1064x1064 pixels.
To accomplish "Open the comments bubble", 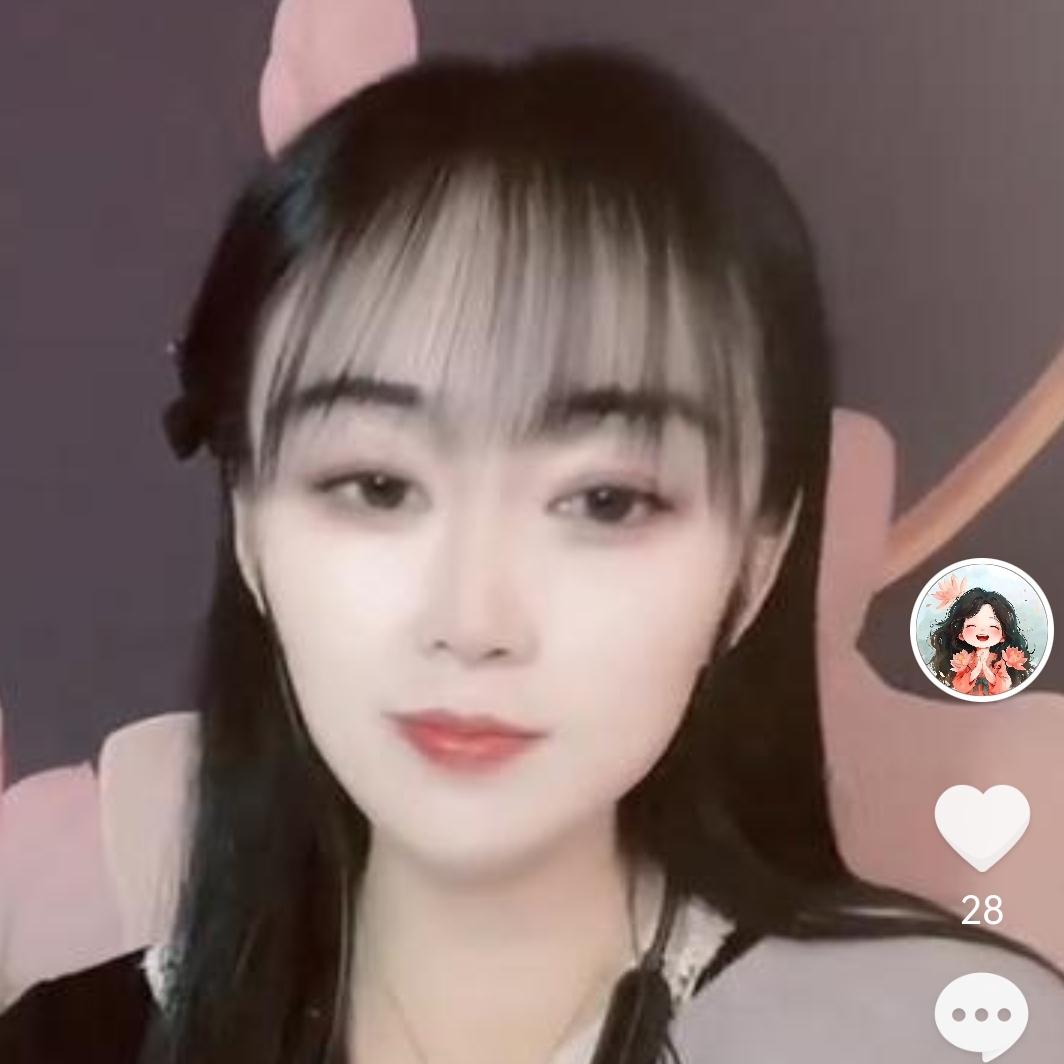I will tap(981, 1014).
